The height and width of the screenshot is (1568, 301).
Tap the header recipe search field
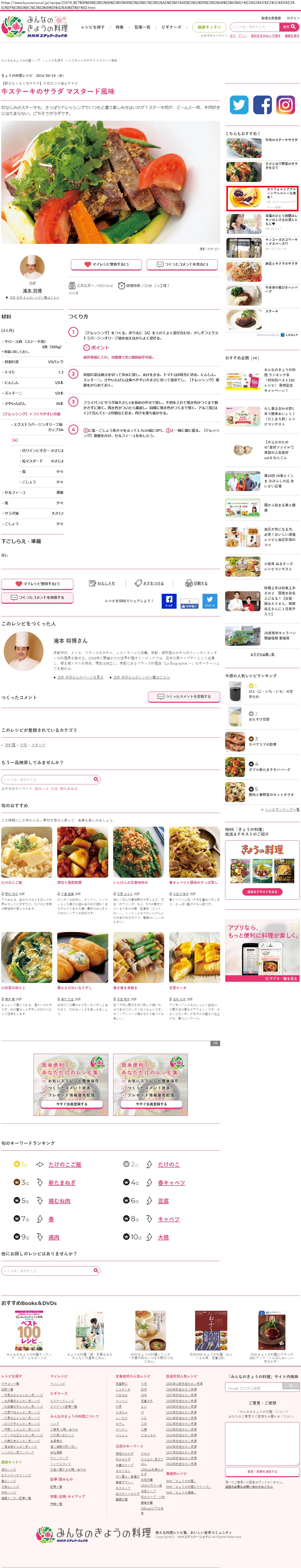[255, 27]
